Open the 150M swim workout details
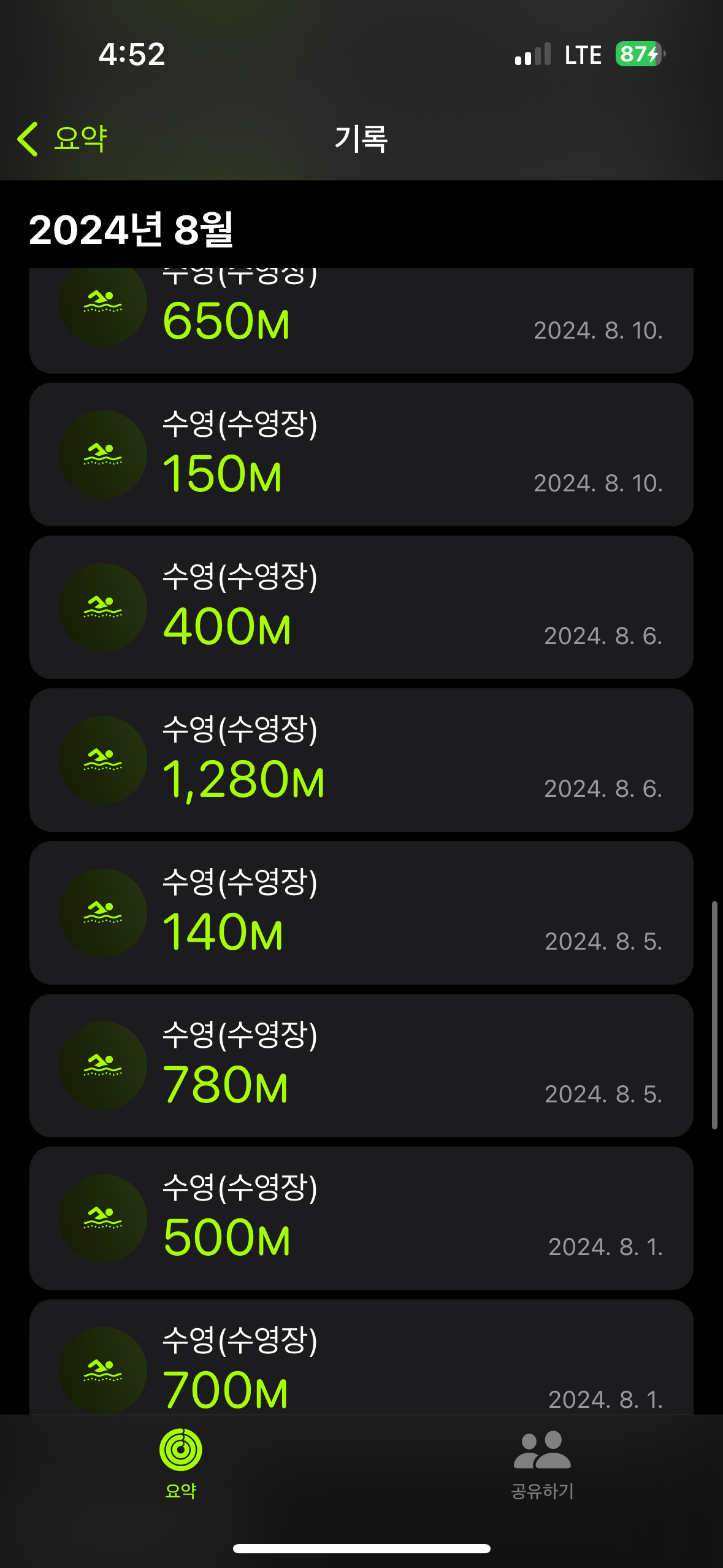Screen dimensions: 723x1568 pyautogui.click(x=362, y=453)
